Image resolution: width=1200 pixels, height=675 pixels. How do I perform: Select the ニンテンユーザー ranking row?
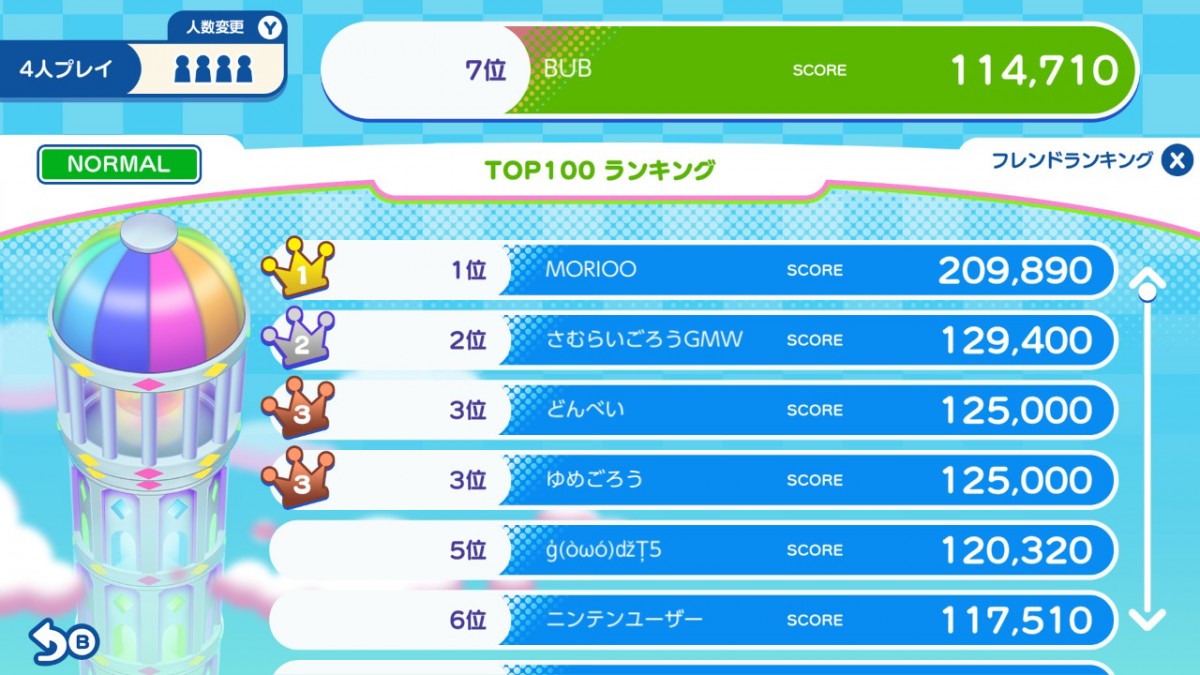(690, 620)
